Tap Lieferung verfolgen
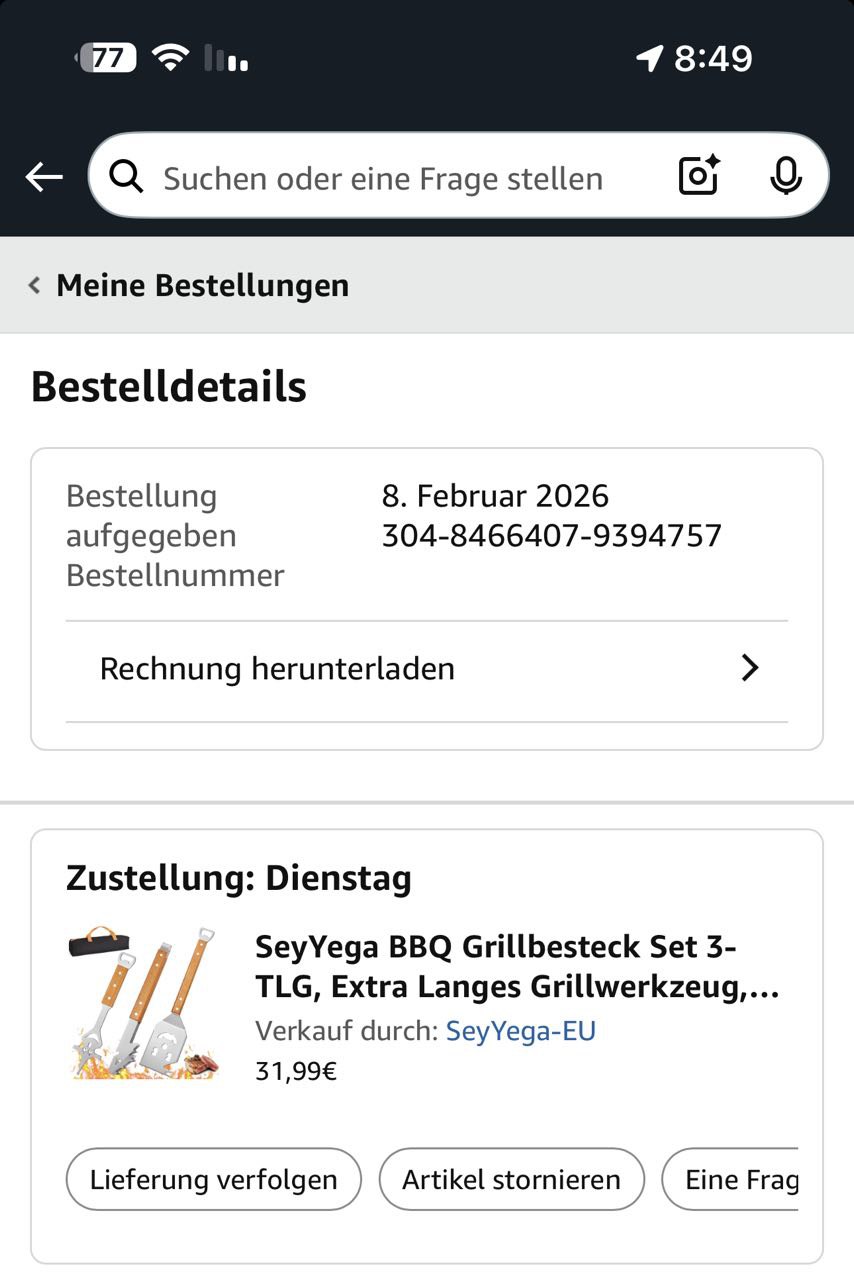Image resolution: width=854 pixels, height=1280 pixels. 213,1179
